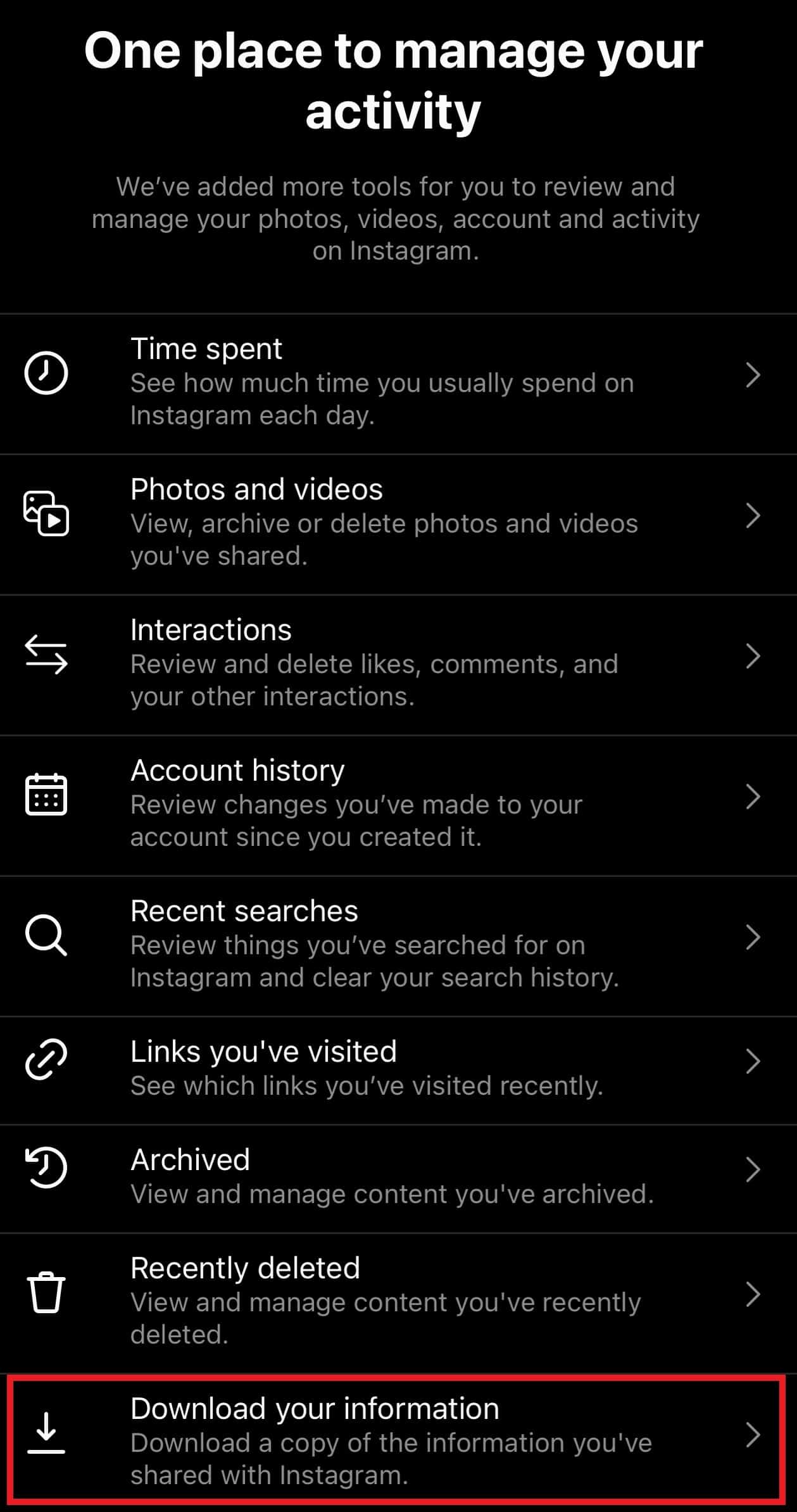Select Download your information
Image resolution: width=797 pixels, height=1512 pixels.
(x=398, y=1442)
